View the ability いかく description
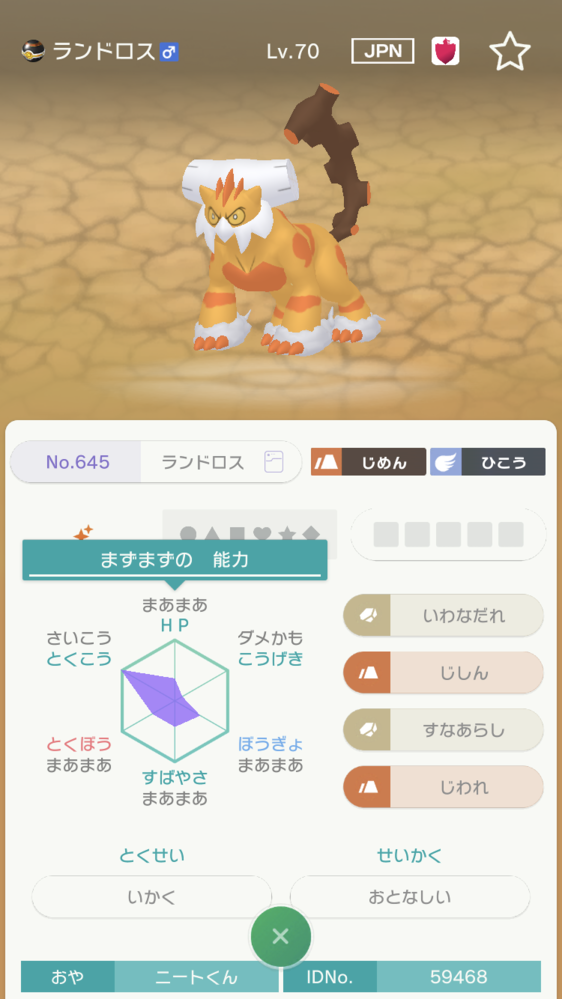The height and width of the screenshot is (999, 562). [x=152, y=897]
